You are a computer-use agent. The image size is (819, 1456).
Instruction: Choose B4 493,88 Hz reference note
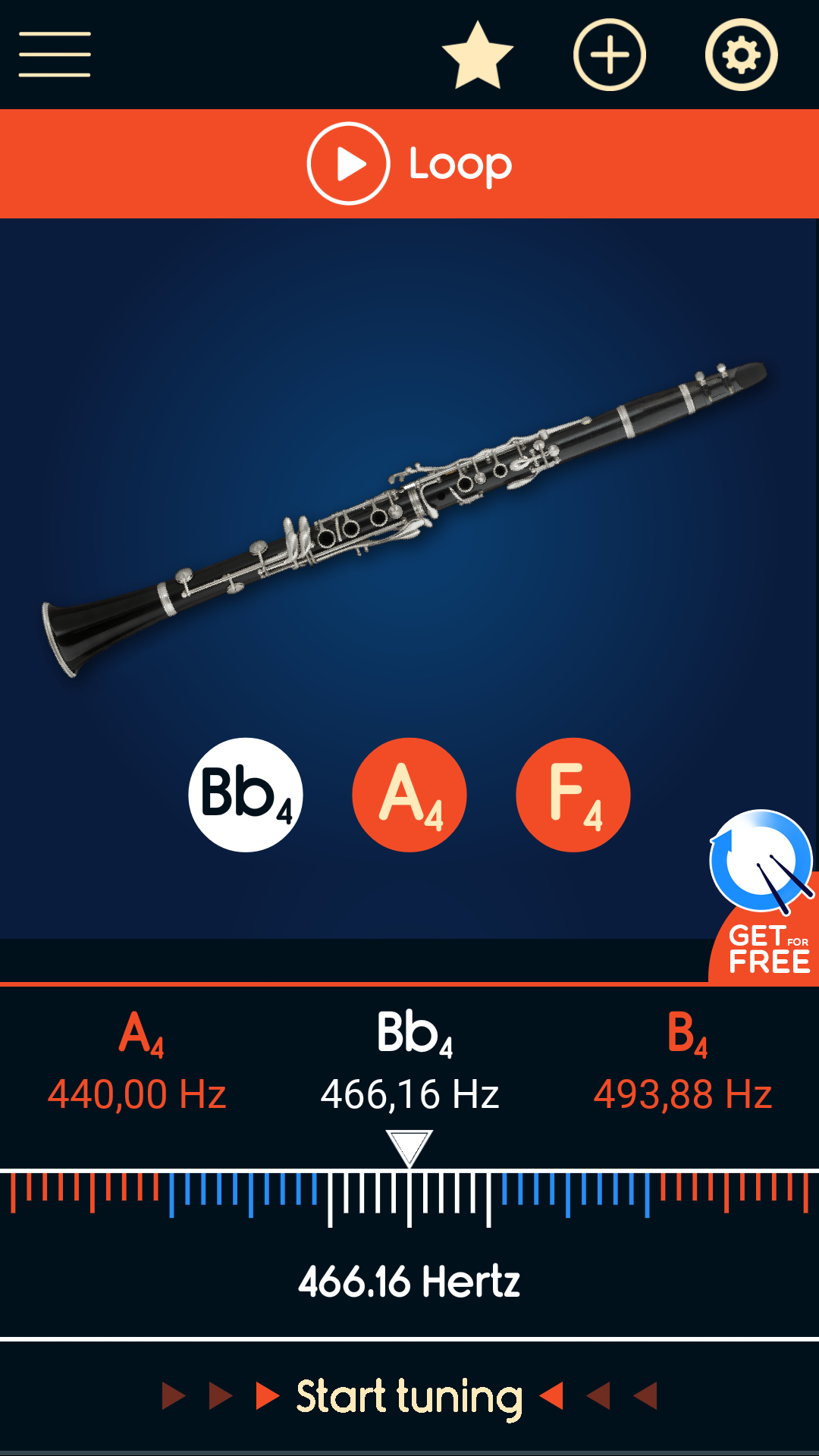point(682,1062)
